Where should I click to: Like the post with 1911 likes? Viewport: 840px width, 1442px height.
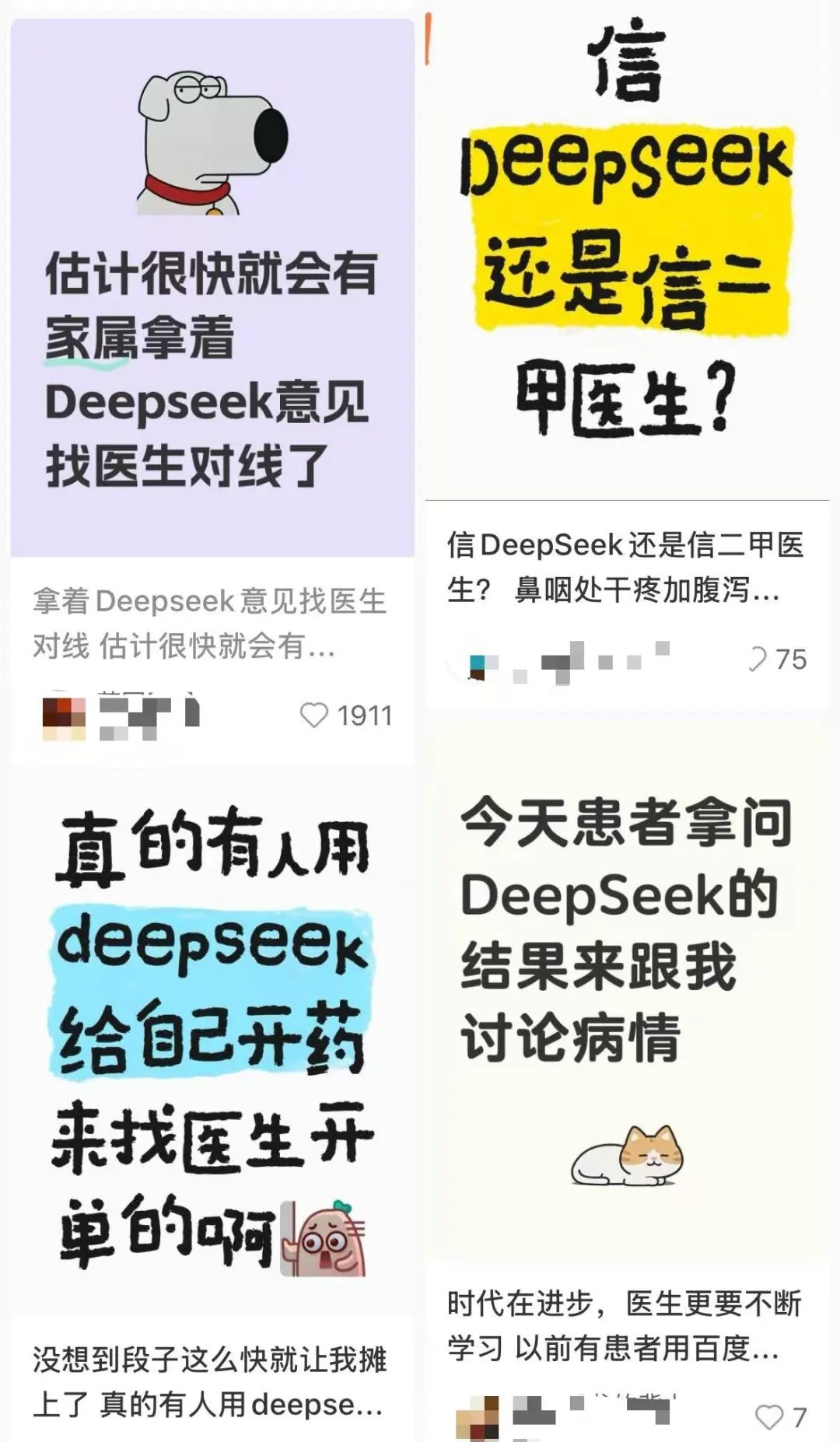click(x=313, y=715)
